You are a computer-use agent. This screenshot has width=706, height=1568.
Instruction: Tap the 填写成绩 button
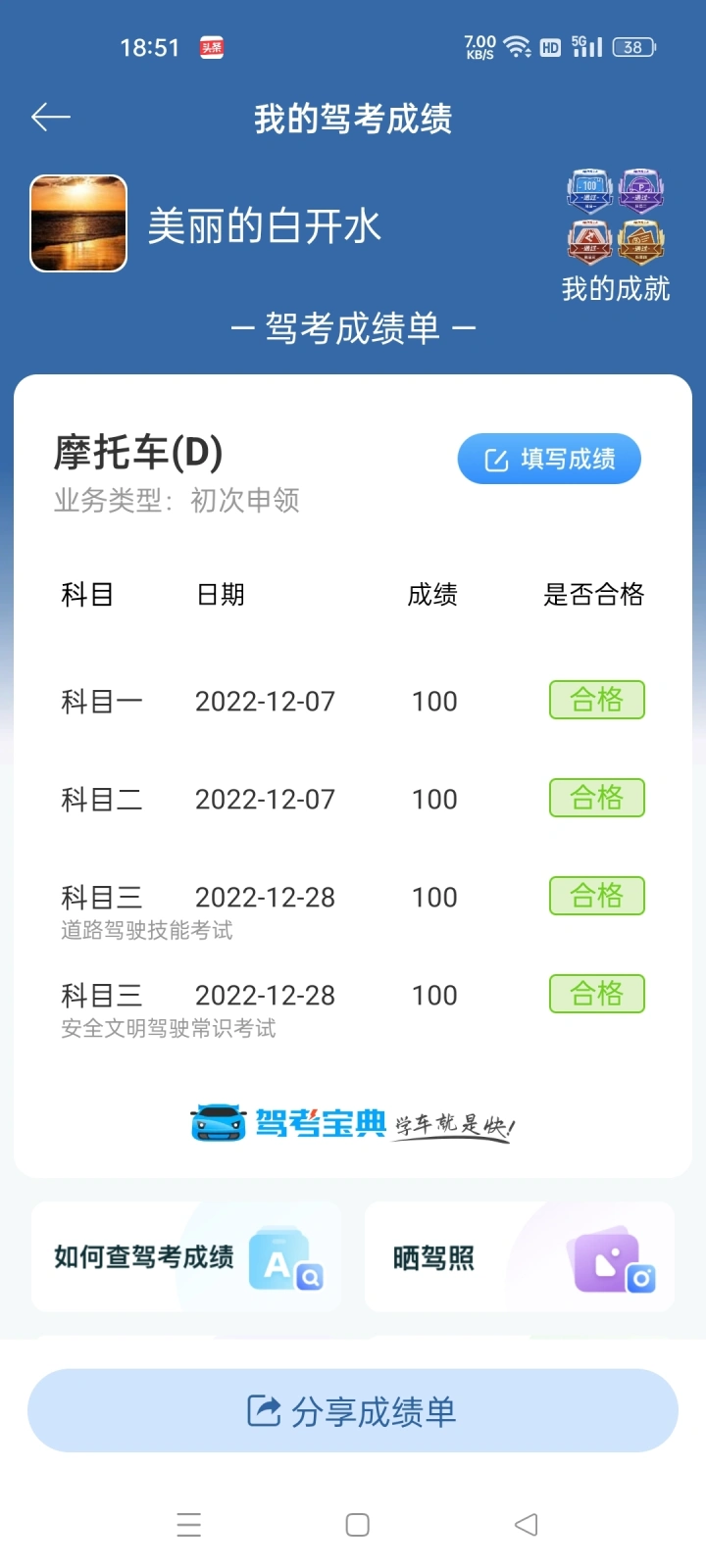[x=549, y=459]
